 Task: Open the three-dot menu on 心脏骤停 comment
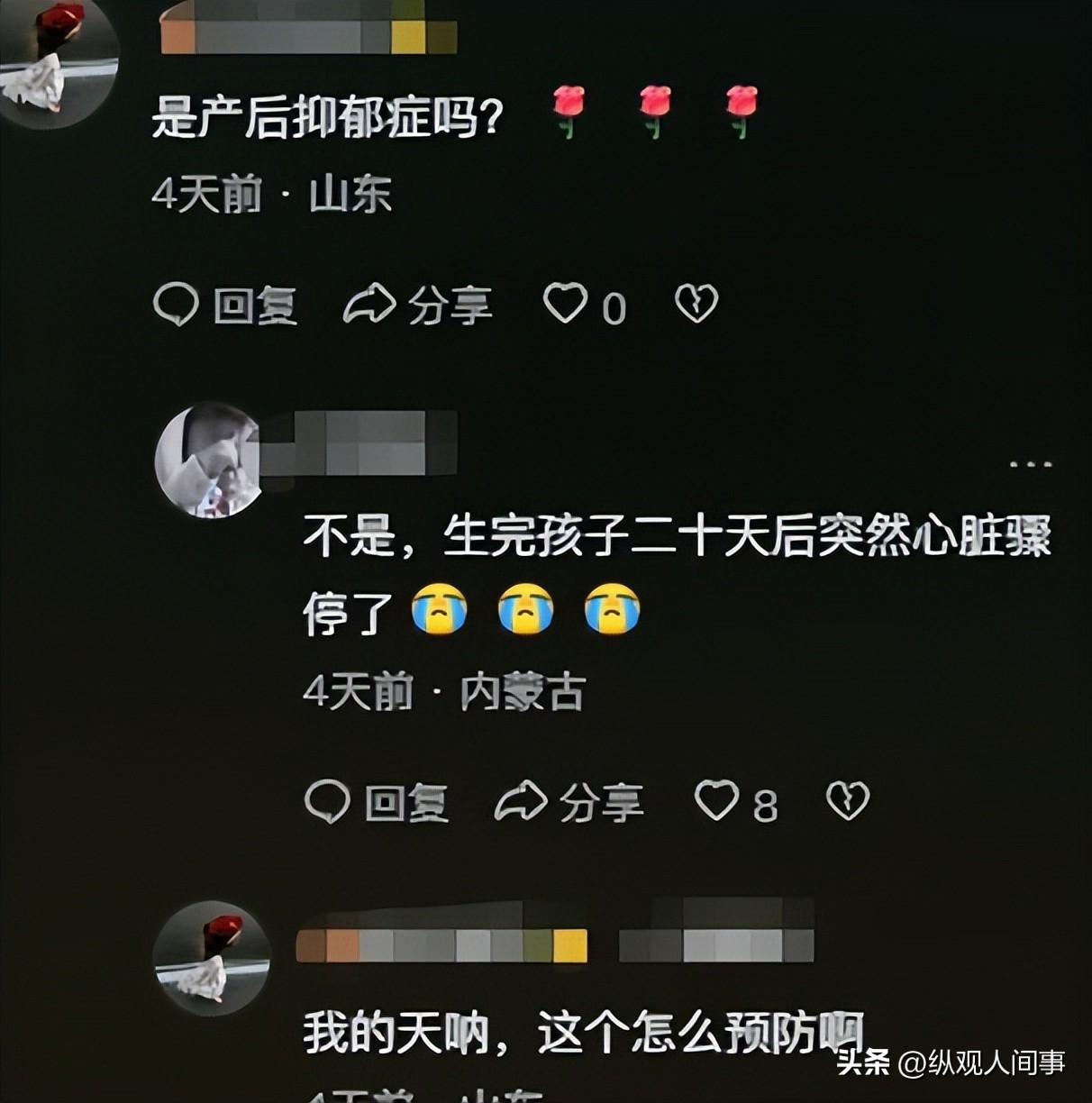1031,465
